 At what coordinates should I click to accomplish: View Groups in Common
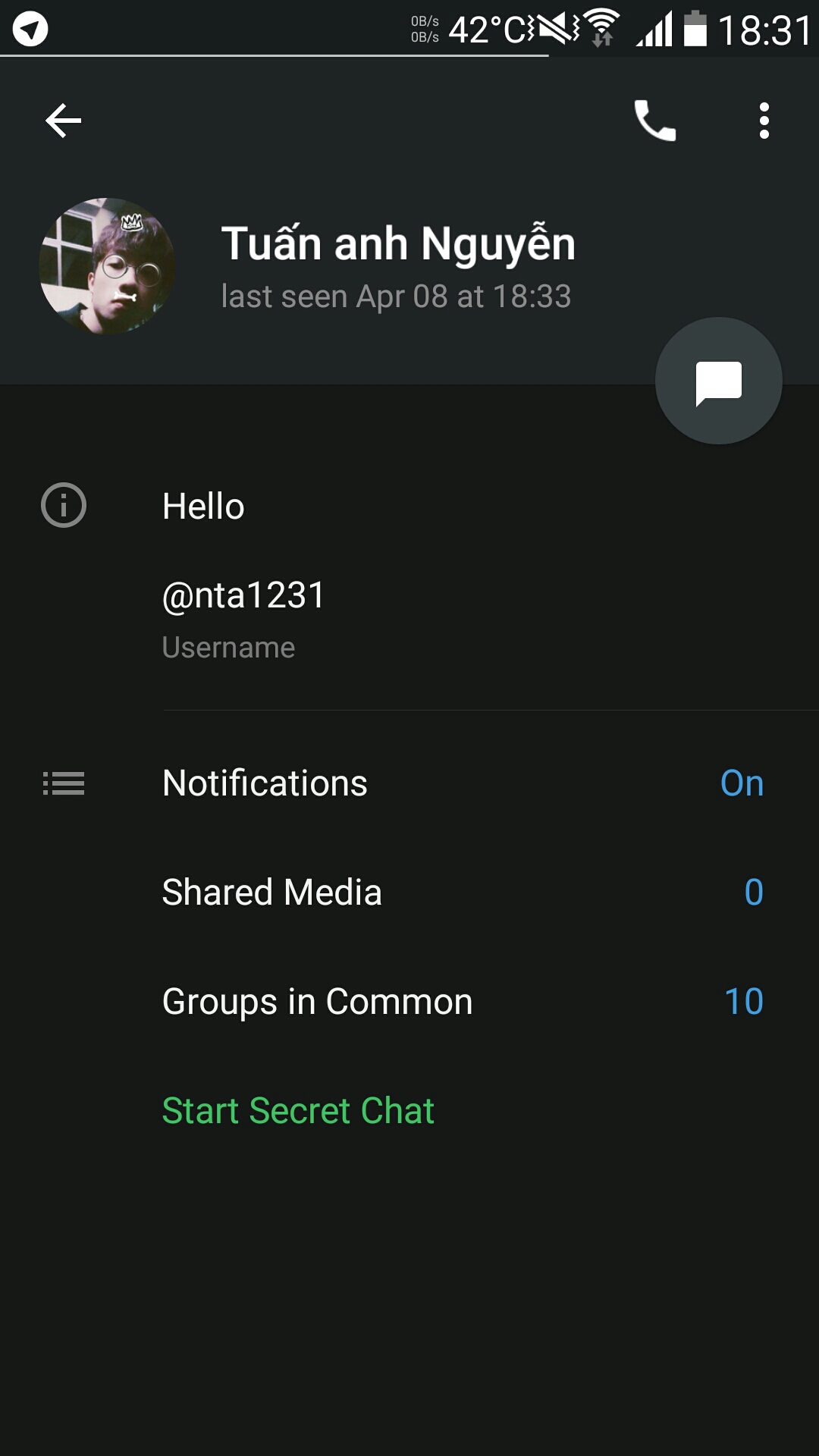click(x=409, y=1002)
